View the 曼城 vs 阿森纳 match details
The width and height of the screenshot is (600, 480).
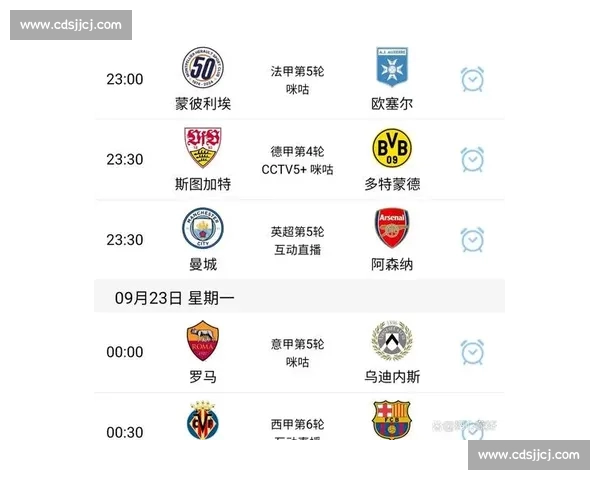297,240
